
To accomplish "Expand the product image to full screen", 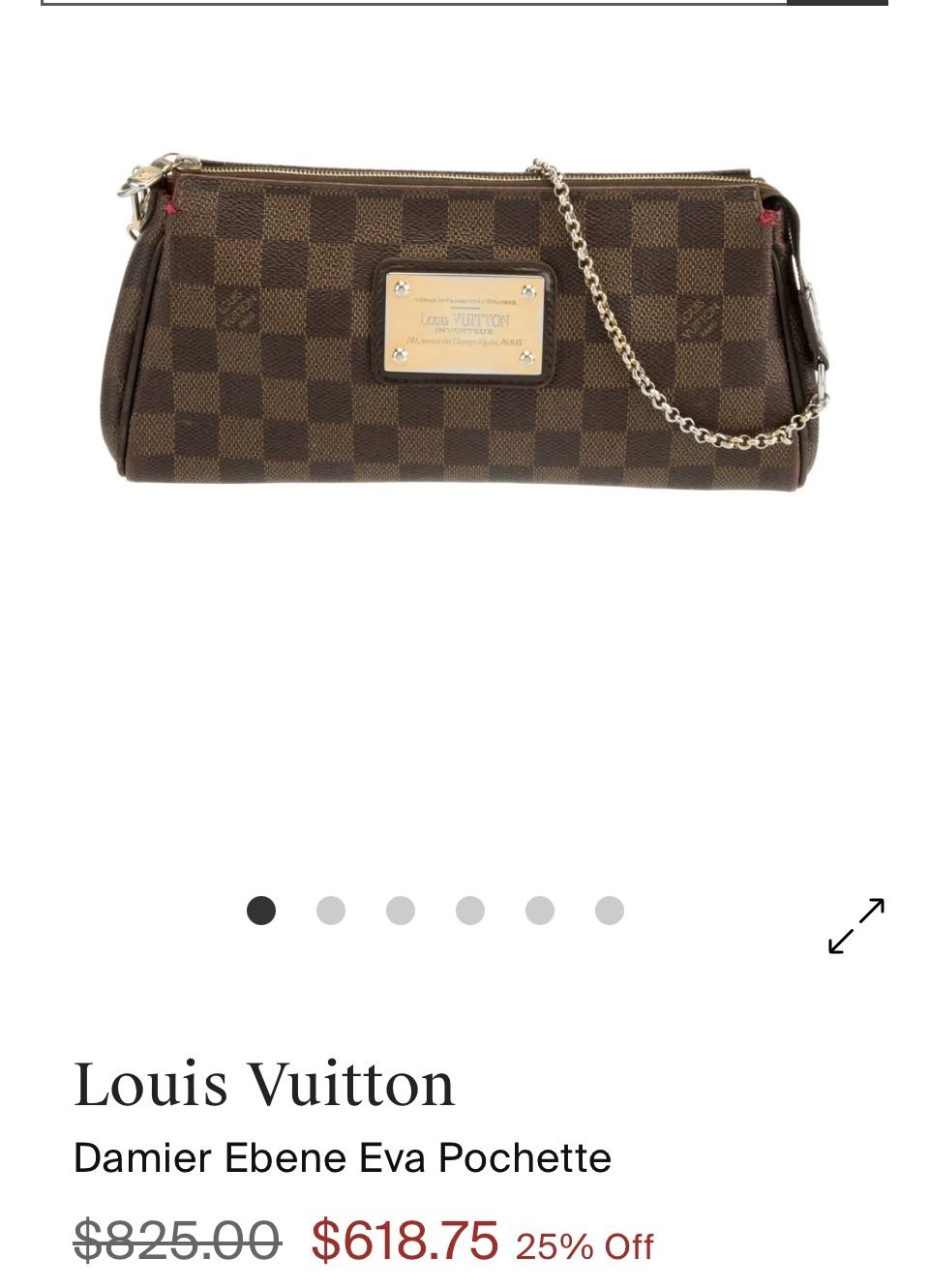I will click(856, 926).
